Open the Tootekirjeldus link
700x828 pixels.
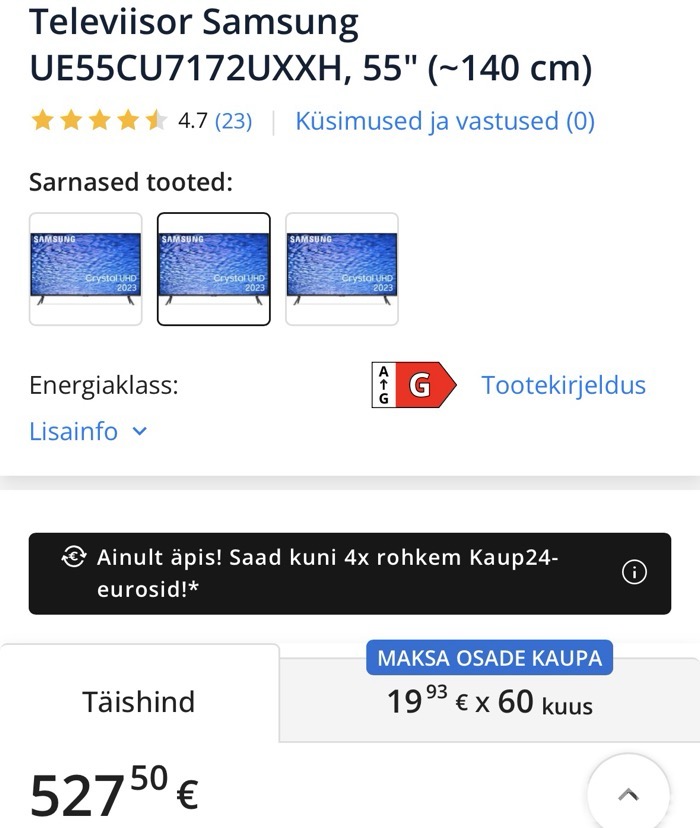(563, 385)
